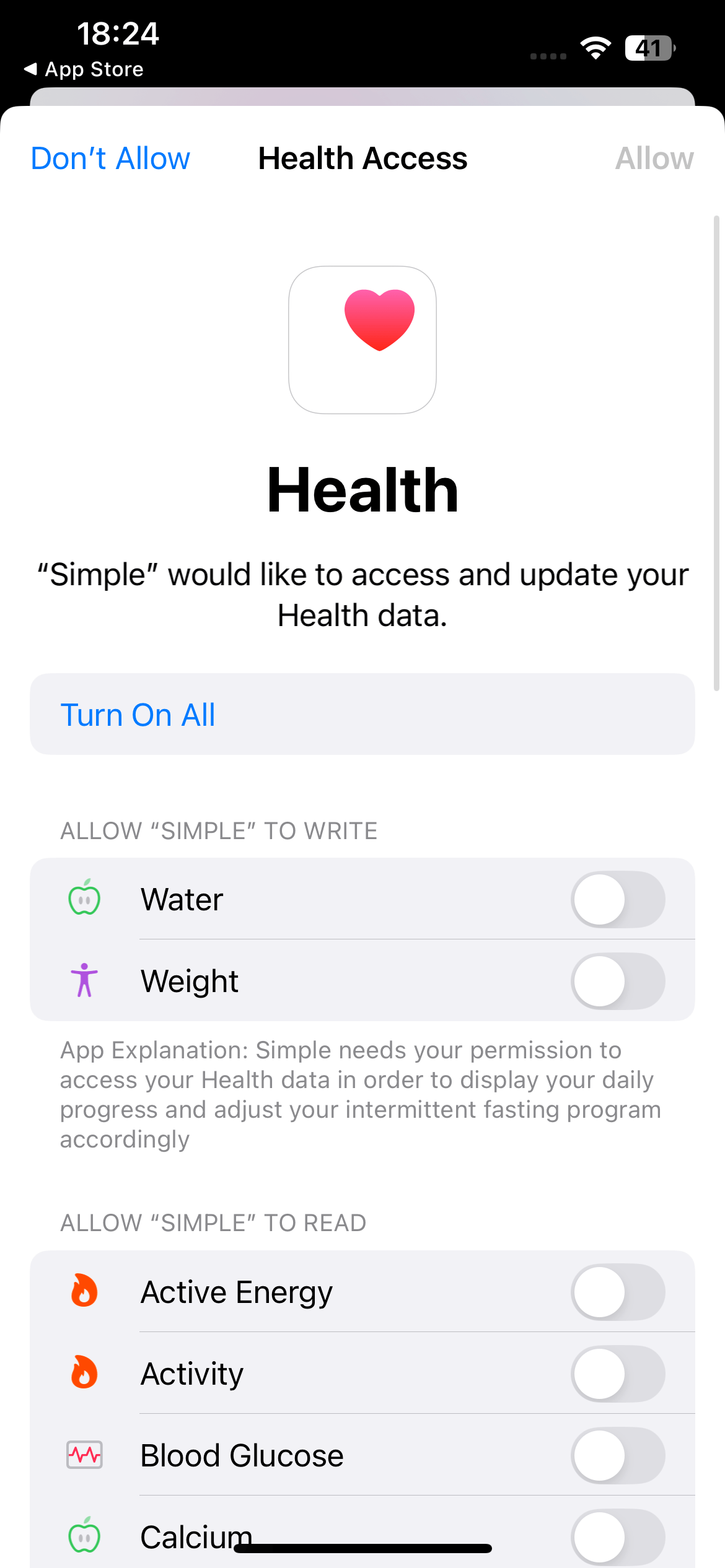
Task: Turn on the Active Energy read toggle
Action: [618, 1292]
